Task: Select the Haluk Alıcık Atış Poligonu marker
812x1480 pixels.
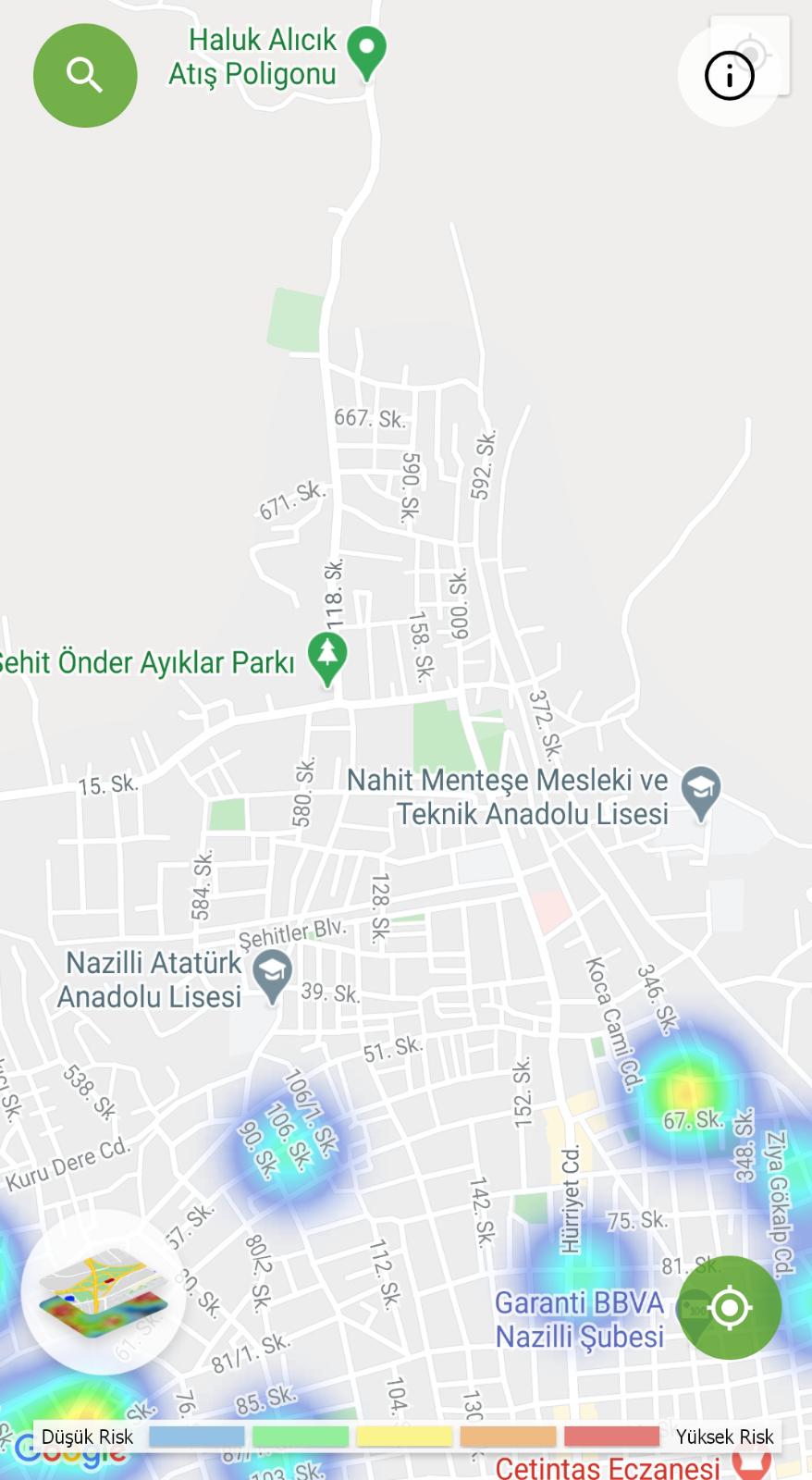Action: click(369, 53)
